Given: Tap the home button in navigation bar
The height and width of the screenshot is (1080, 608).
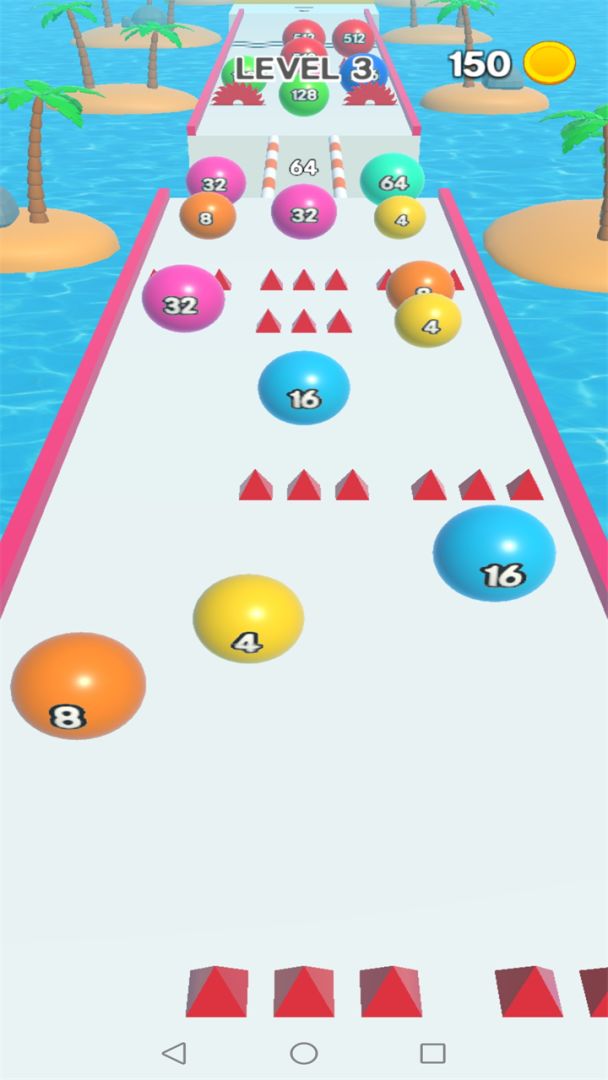Looking at the screenshot, I should (x=304, y=1053).
